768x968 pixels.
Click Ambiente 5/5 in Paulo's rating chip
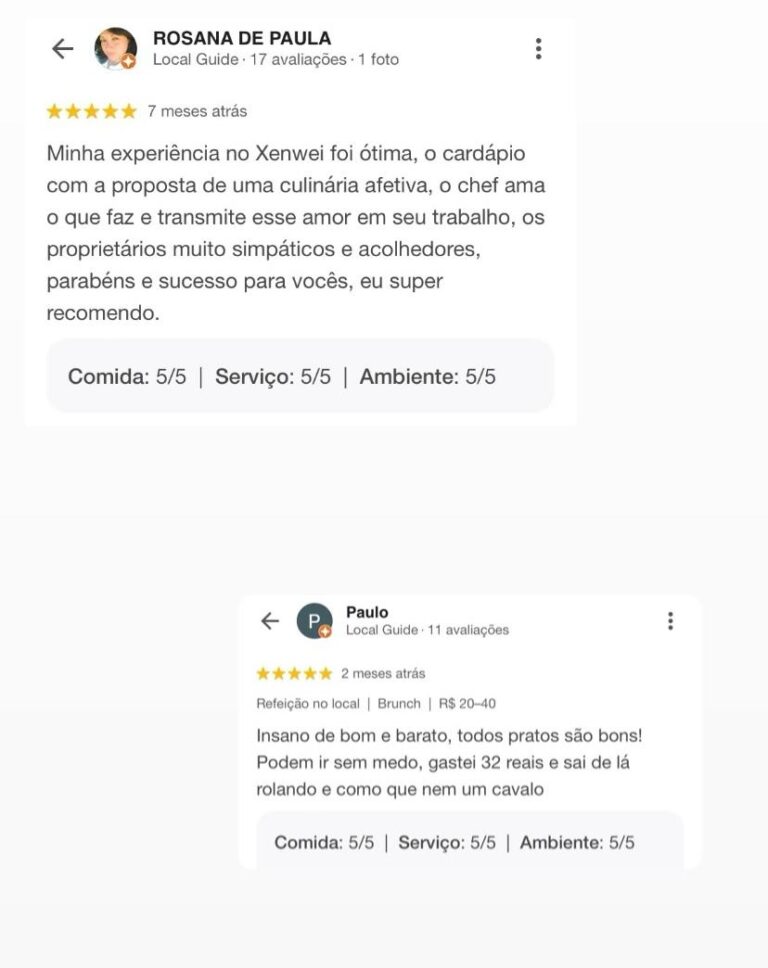tap(580, 841)
